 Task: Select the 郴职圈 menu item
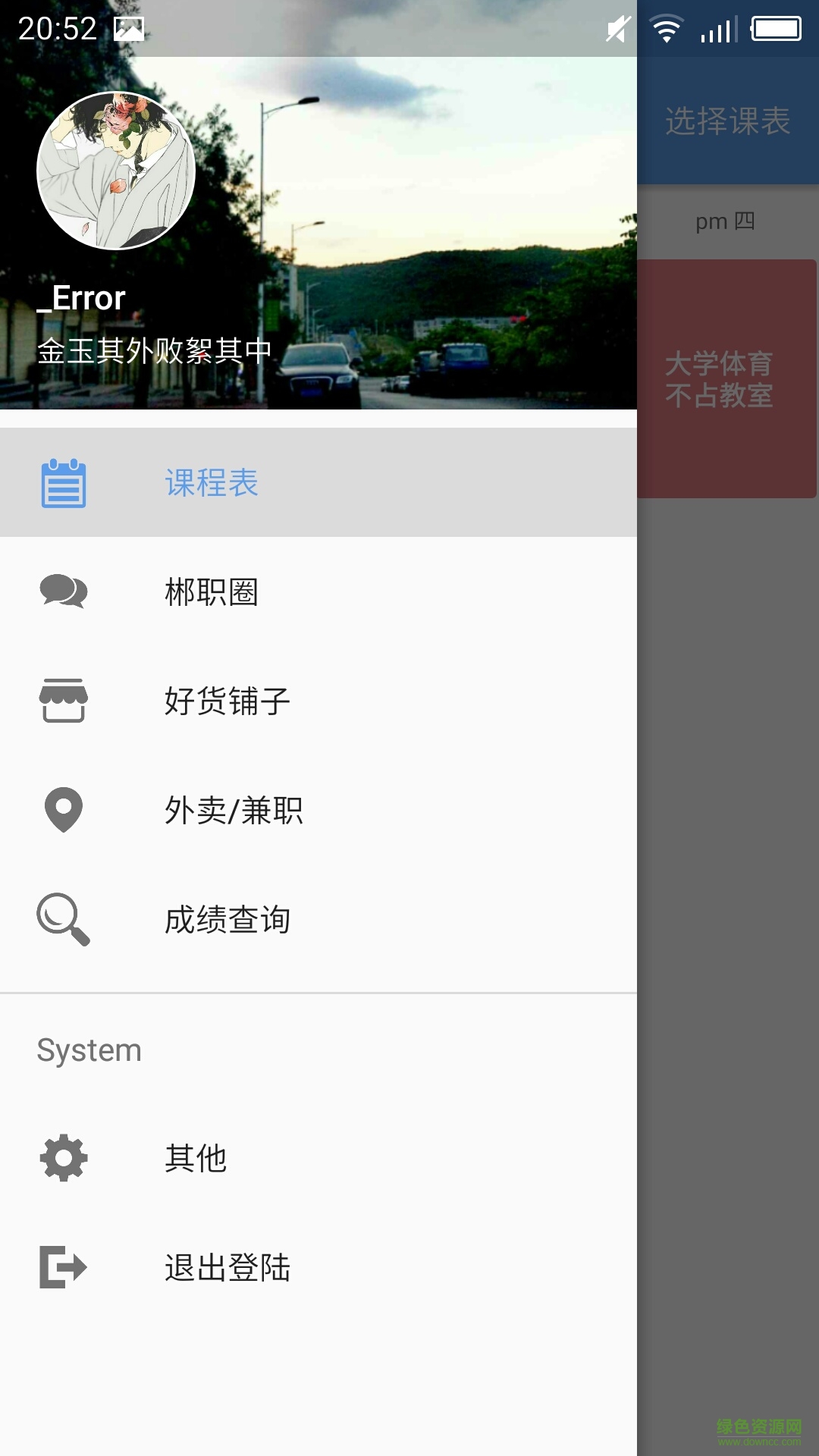click(x=211, y=592)
